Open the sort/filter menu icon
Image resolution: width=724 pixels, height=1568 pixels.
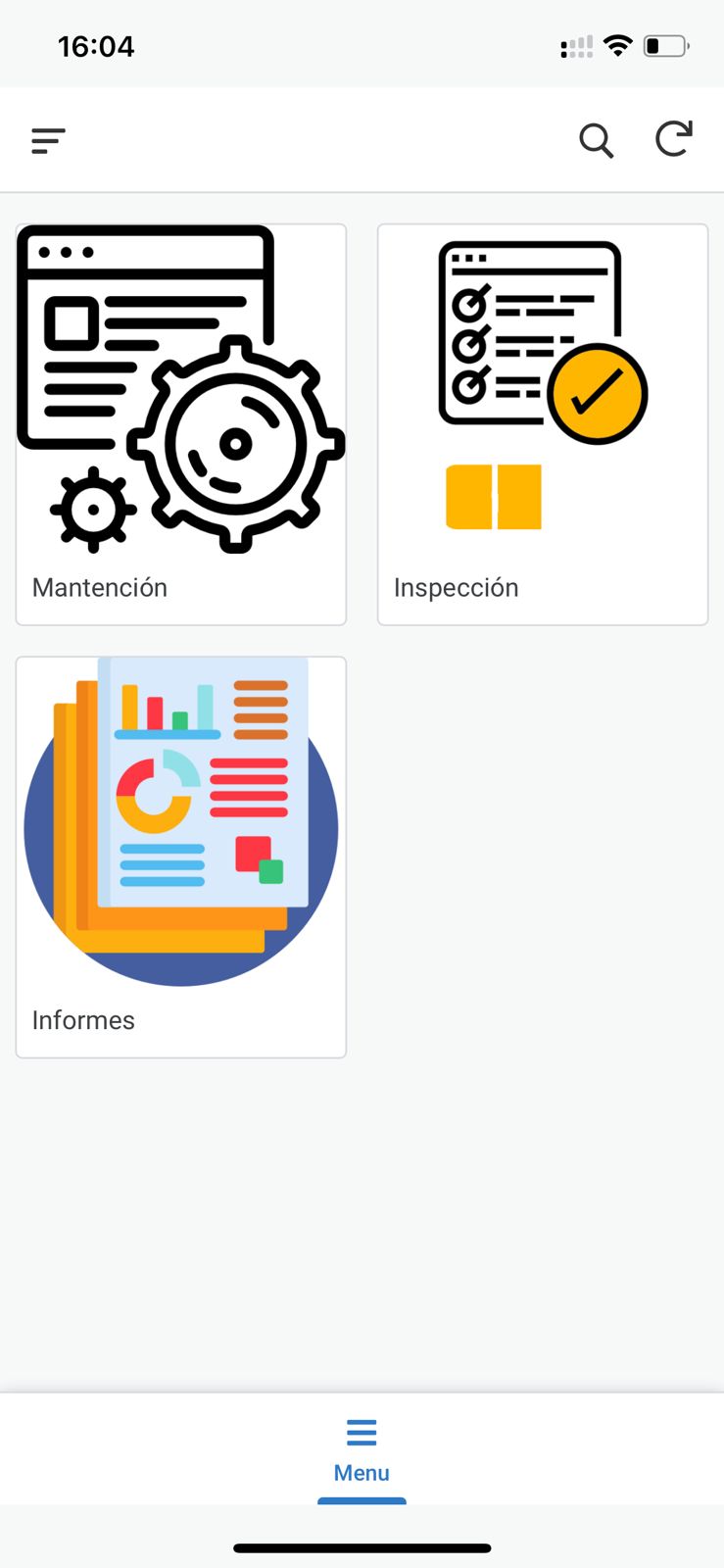pos(48,141)
